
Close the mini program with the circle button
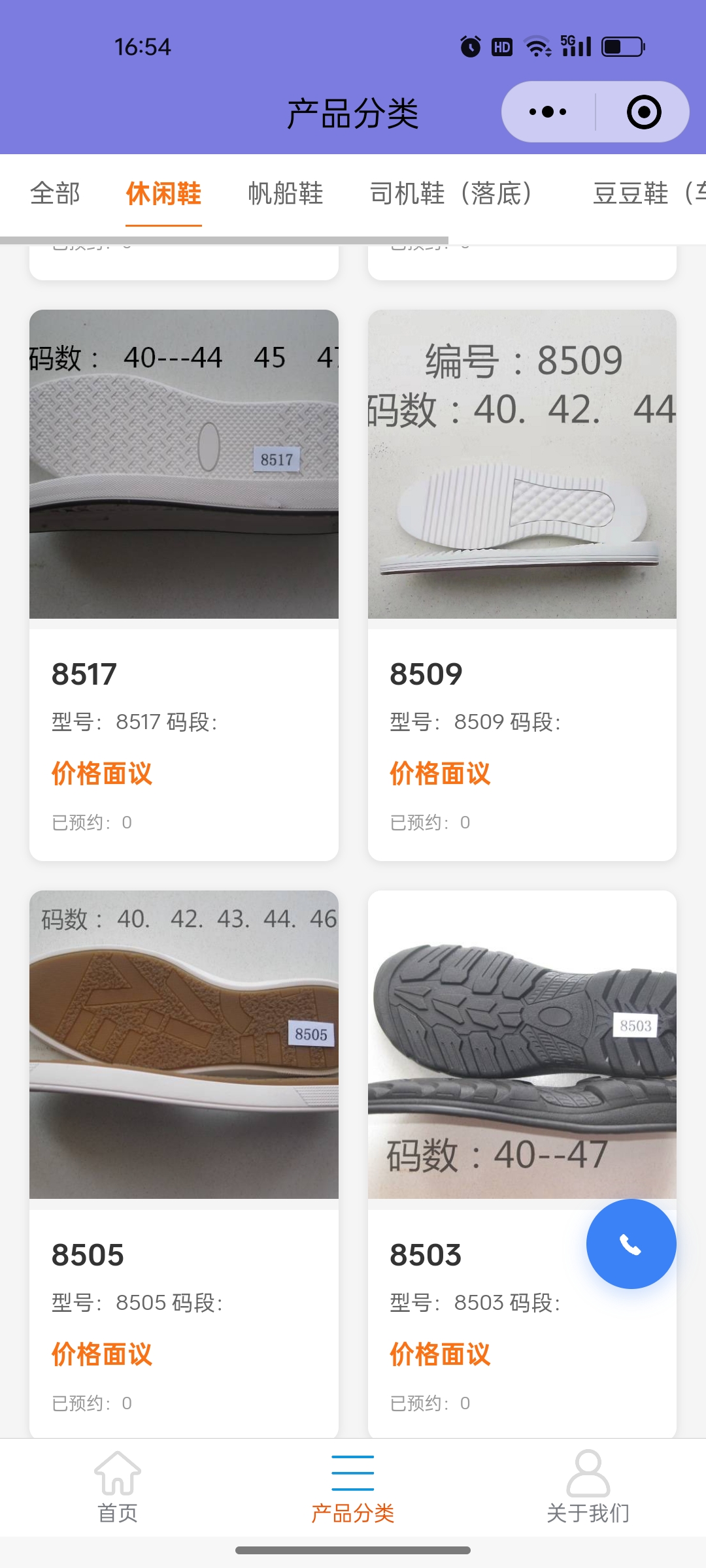pos(643,112)
